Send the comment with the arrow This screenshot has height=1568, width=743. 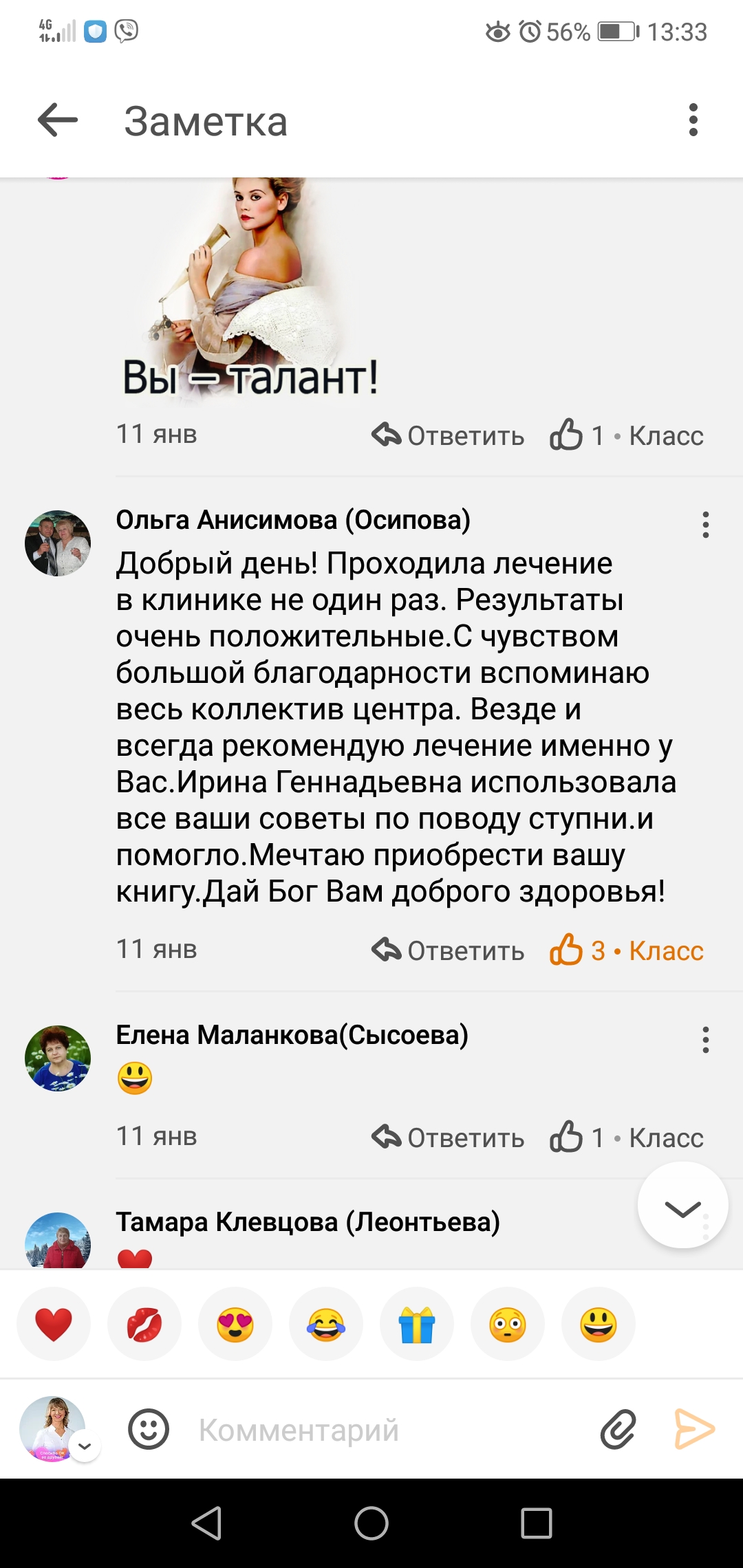(x=694, y=1429)
